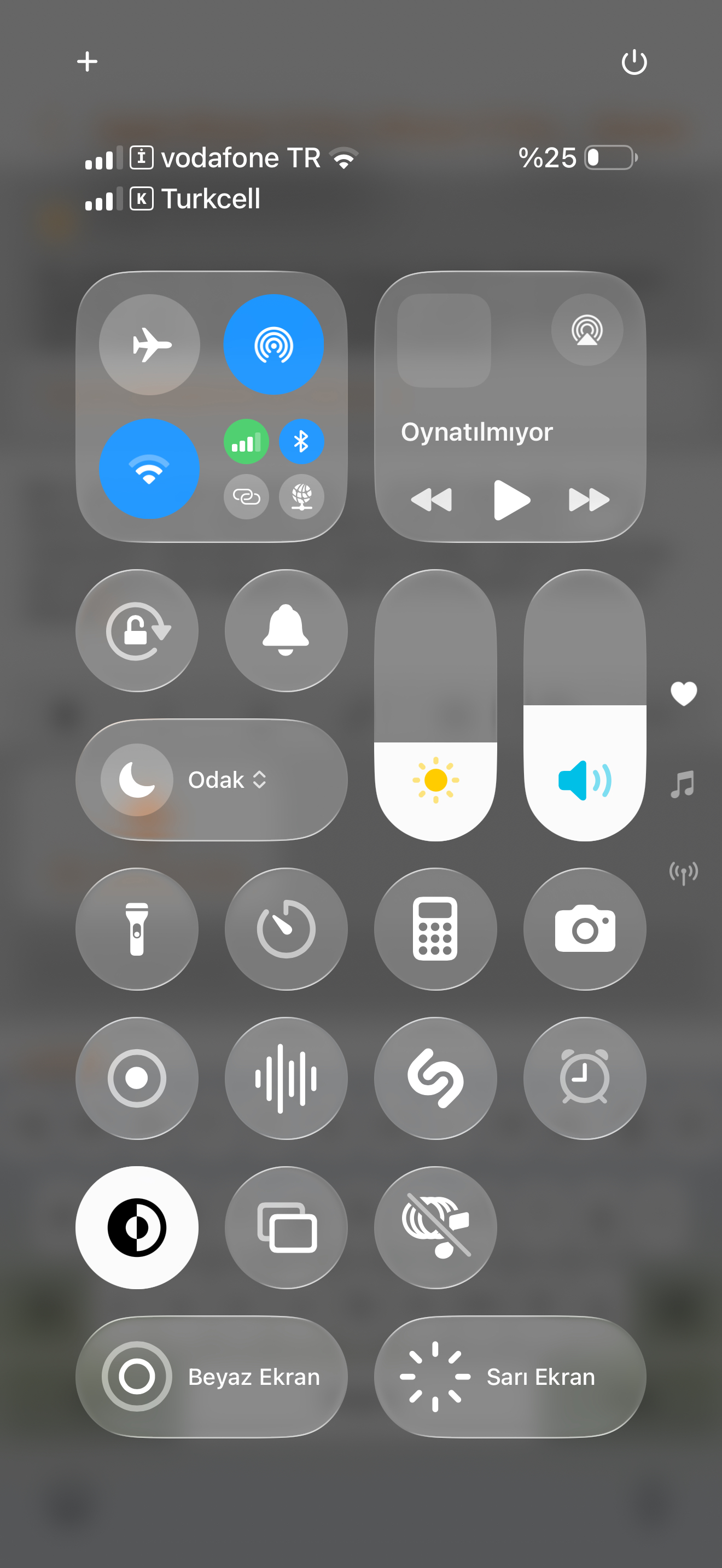Launch the Camera
Image resolution: width=722 pixels, height=1568 pixels.
coord(584,929)
